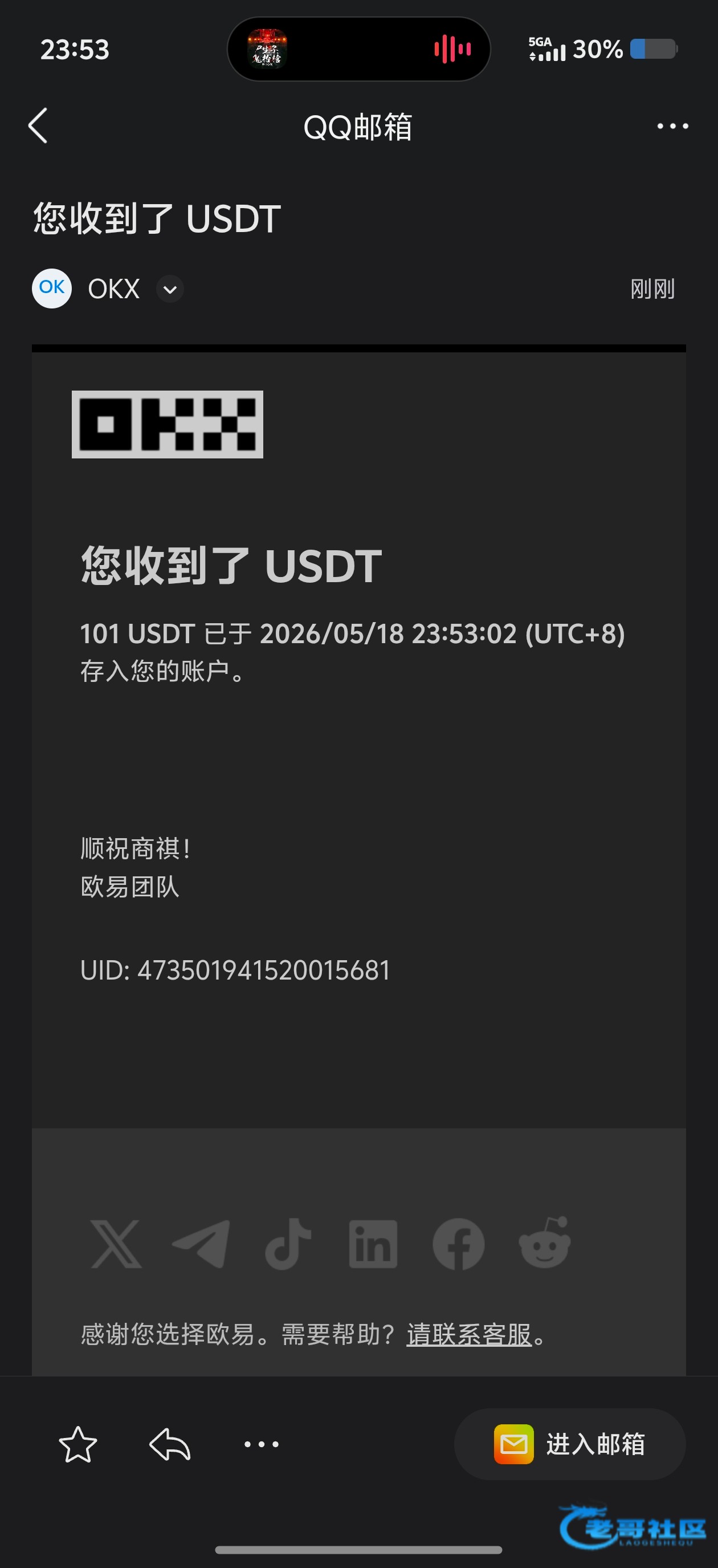
Task: Open more email actions in bottom bar
Action: tap(262, 1444)
